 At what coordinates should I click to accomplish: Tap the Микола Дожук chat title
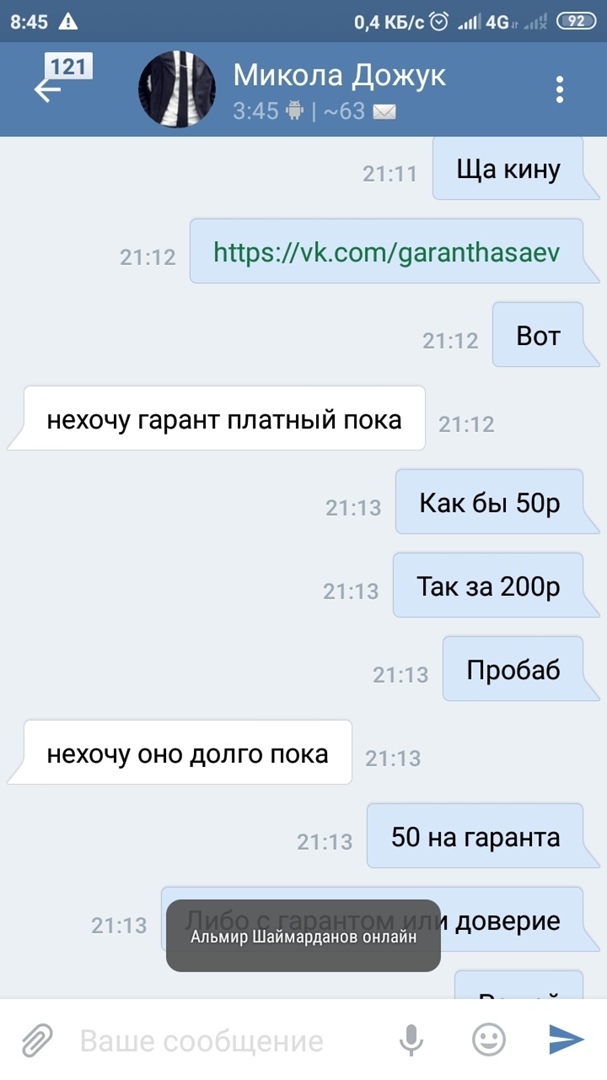(x=339, y=76)
